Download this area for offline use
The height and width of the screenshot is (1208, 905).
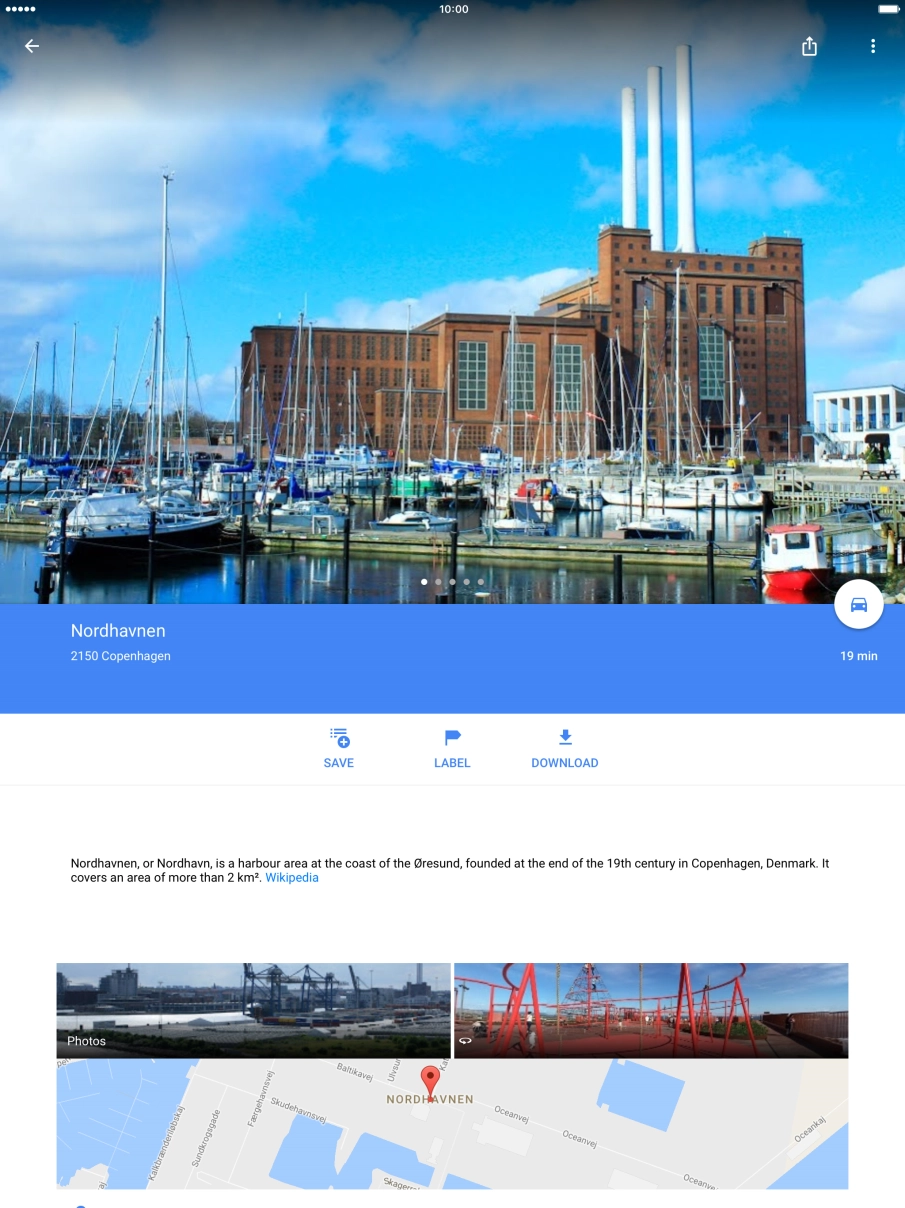565,748
